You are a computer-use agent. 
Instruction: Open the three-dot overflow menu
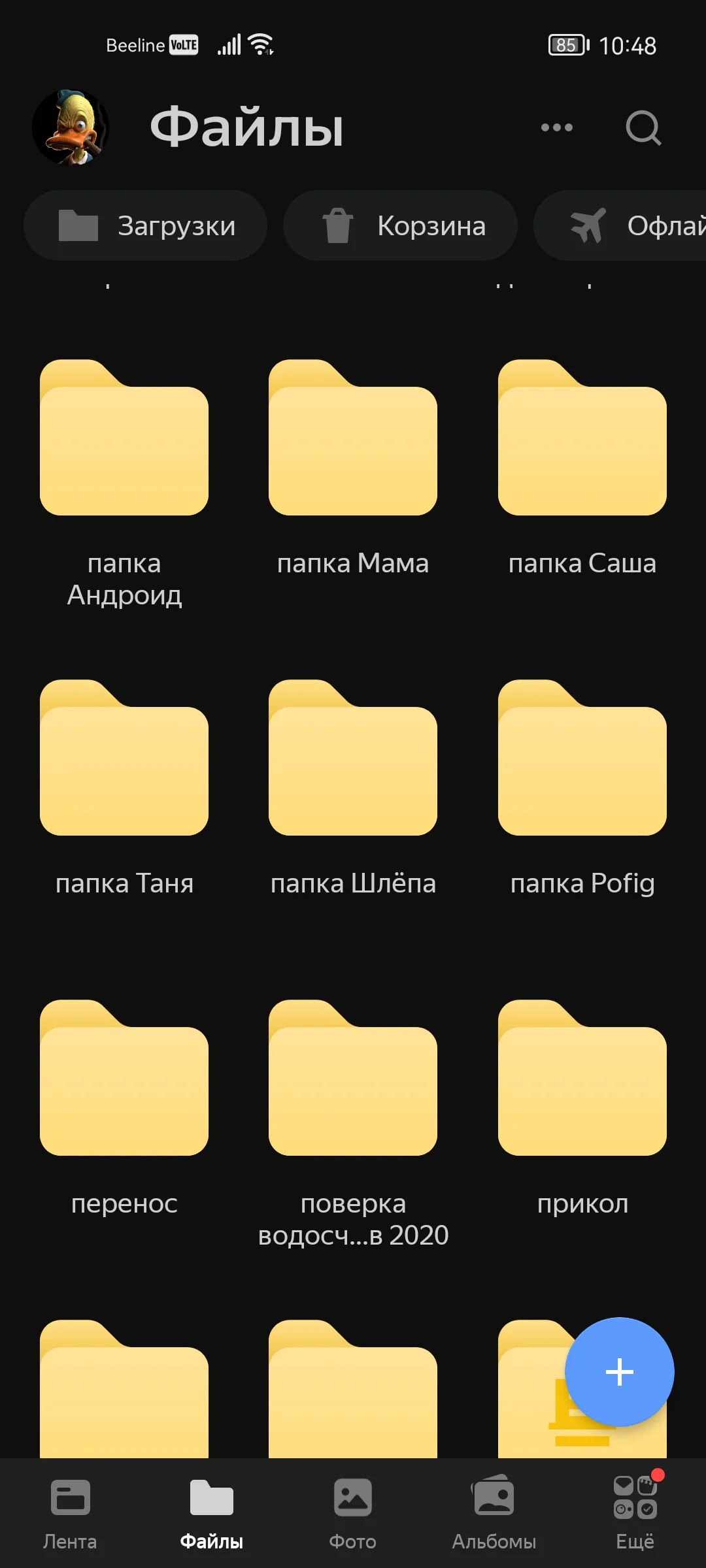556,127
